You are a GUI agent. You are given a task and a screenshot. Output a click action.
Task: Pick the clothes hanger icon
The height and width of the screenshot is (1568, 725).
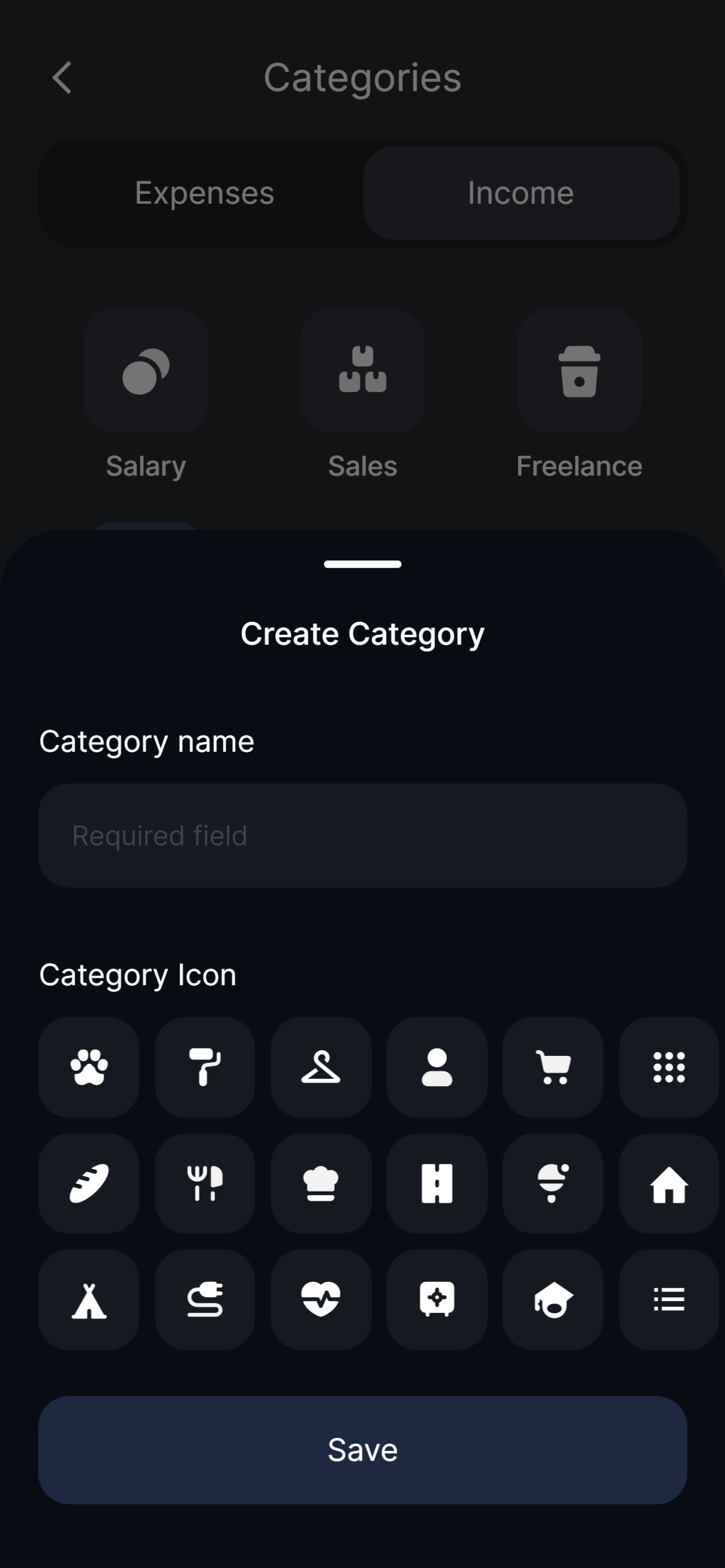point(321,1067)
